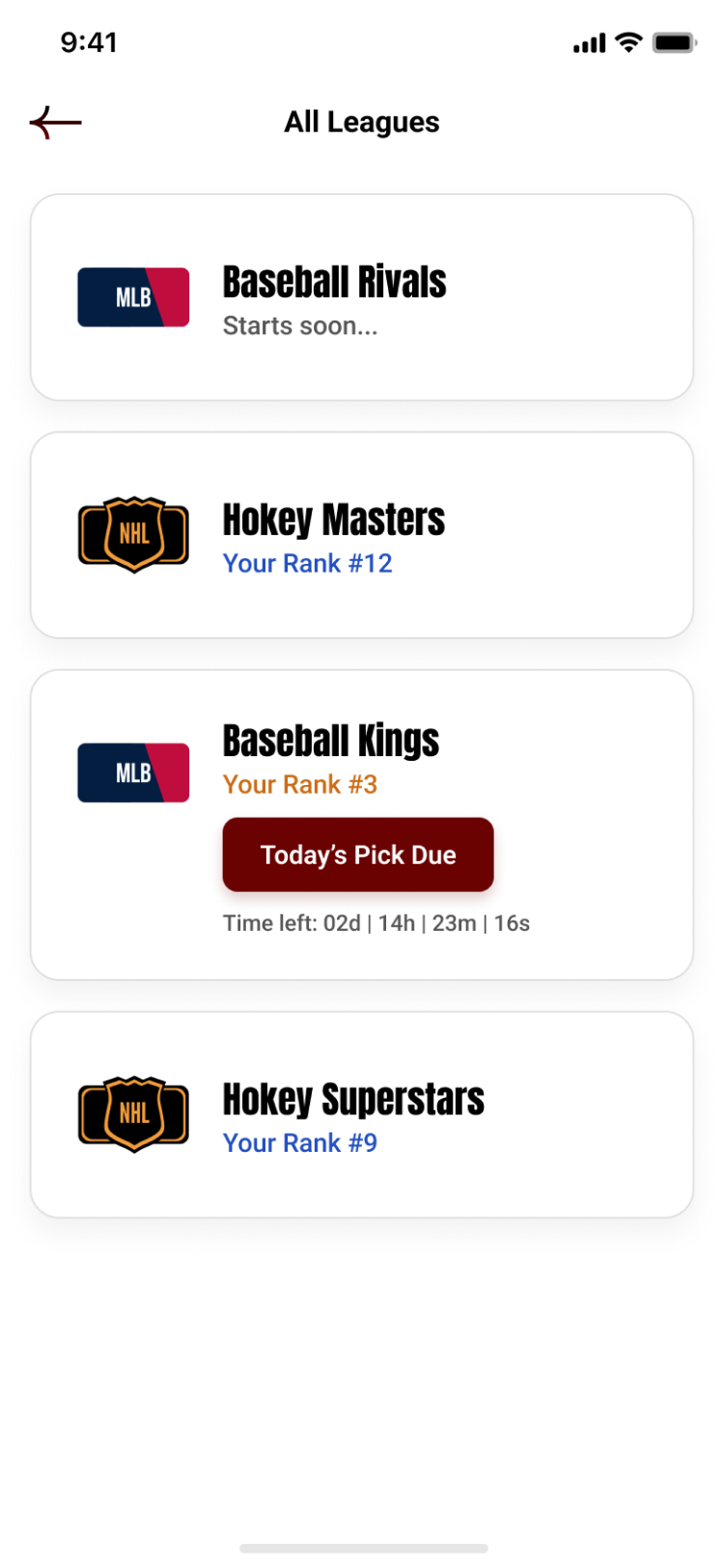724x1568 pixels.
Task: Open the Baseball Rivals league card
Action: tap(362, 297)
